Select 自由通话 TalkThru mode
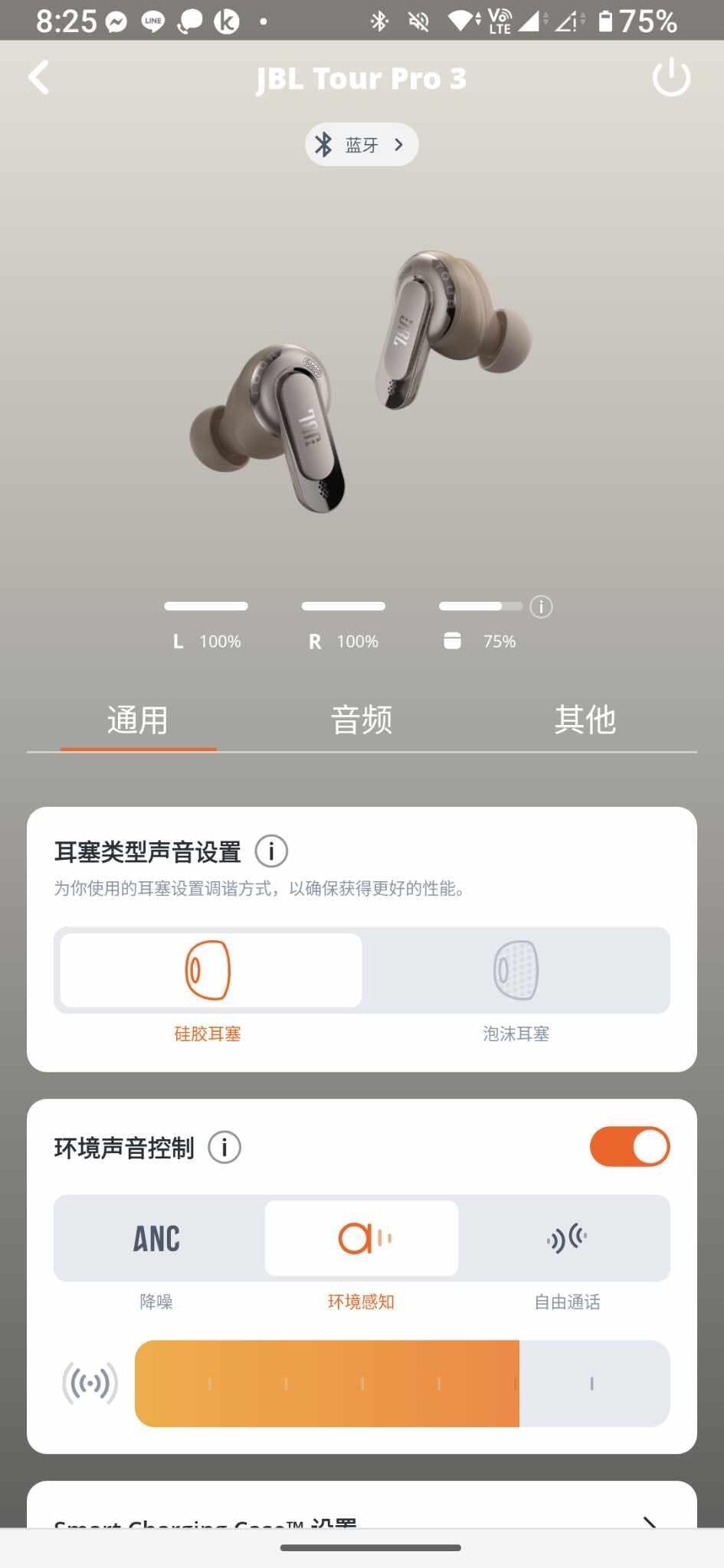Viewport: 724px width, 1568px height. click(567, 1238)
